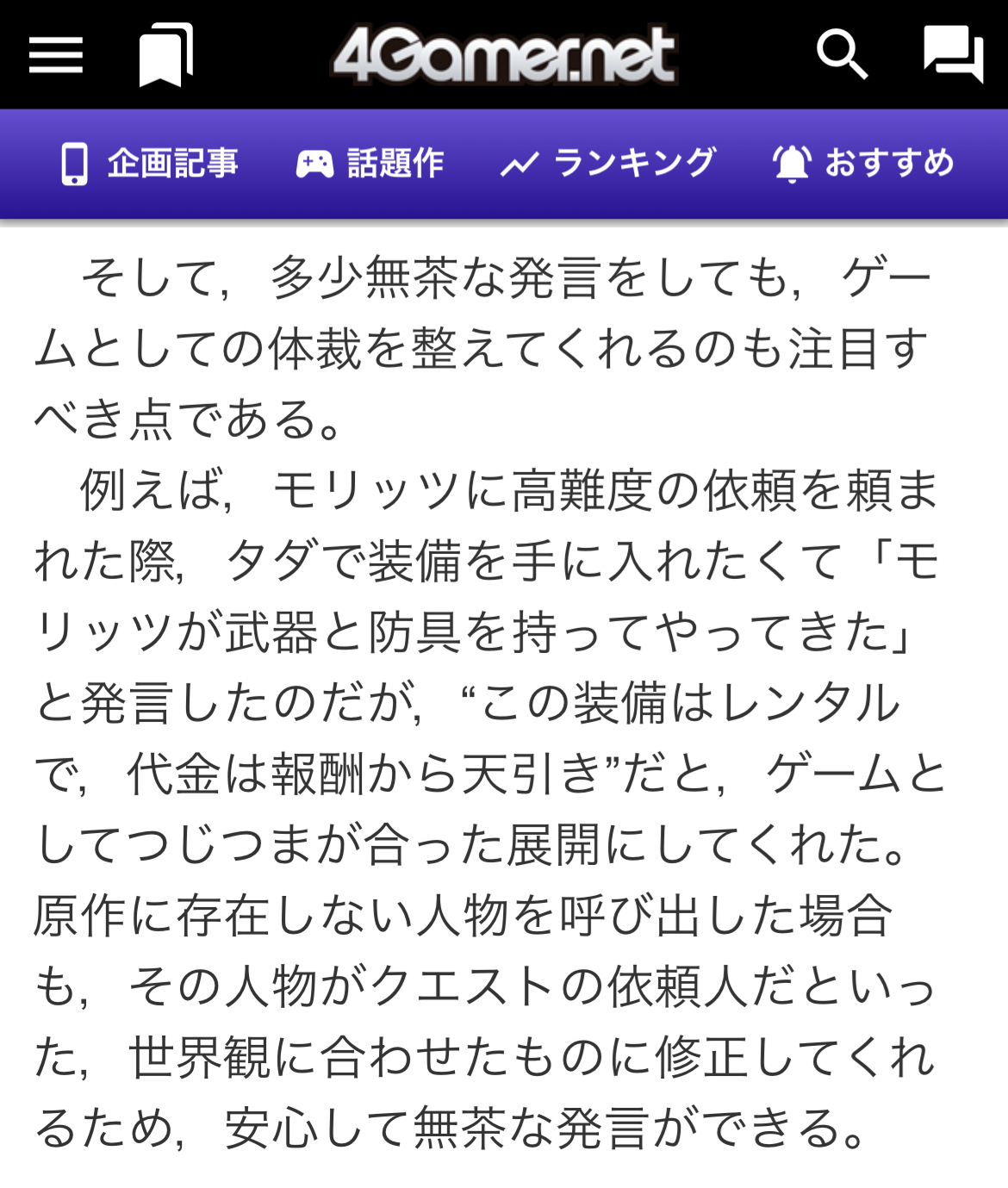Switch to the 企画記事 tab
The width and height of the screenshot is (1008, 1188).
150,163
